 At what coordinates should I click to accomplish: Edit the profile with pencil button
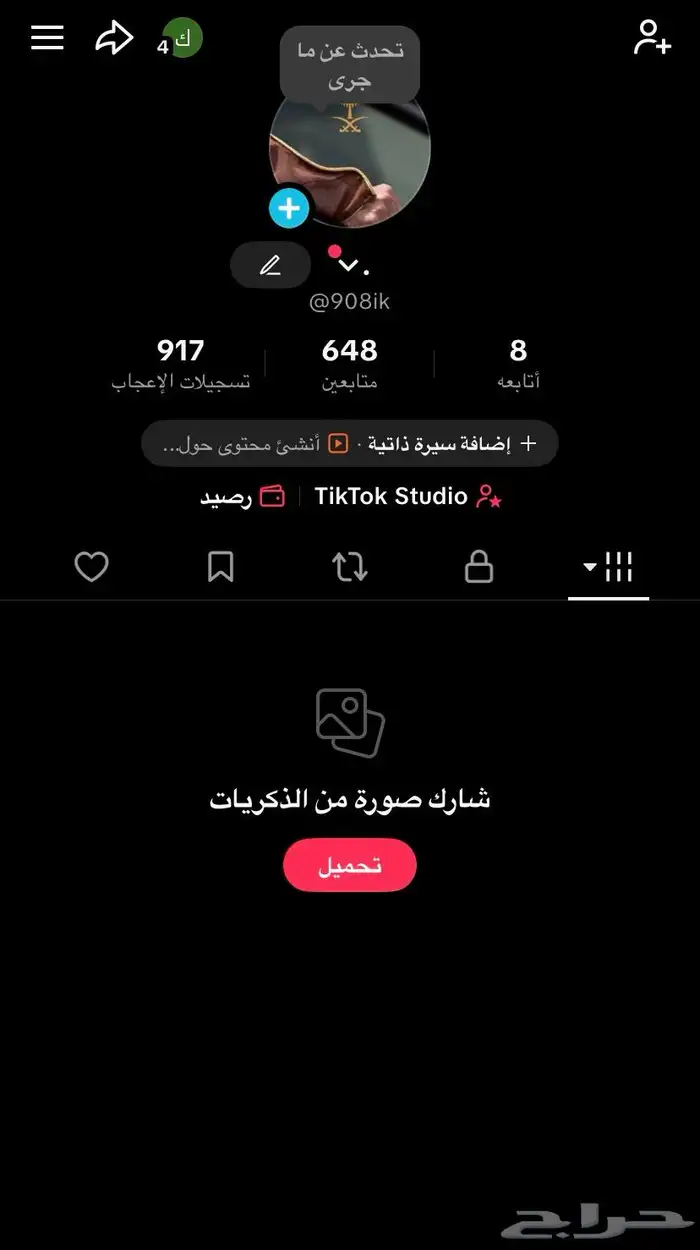270,265
